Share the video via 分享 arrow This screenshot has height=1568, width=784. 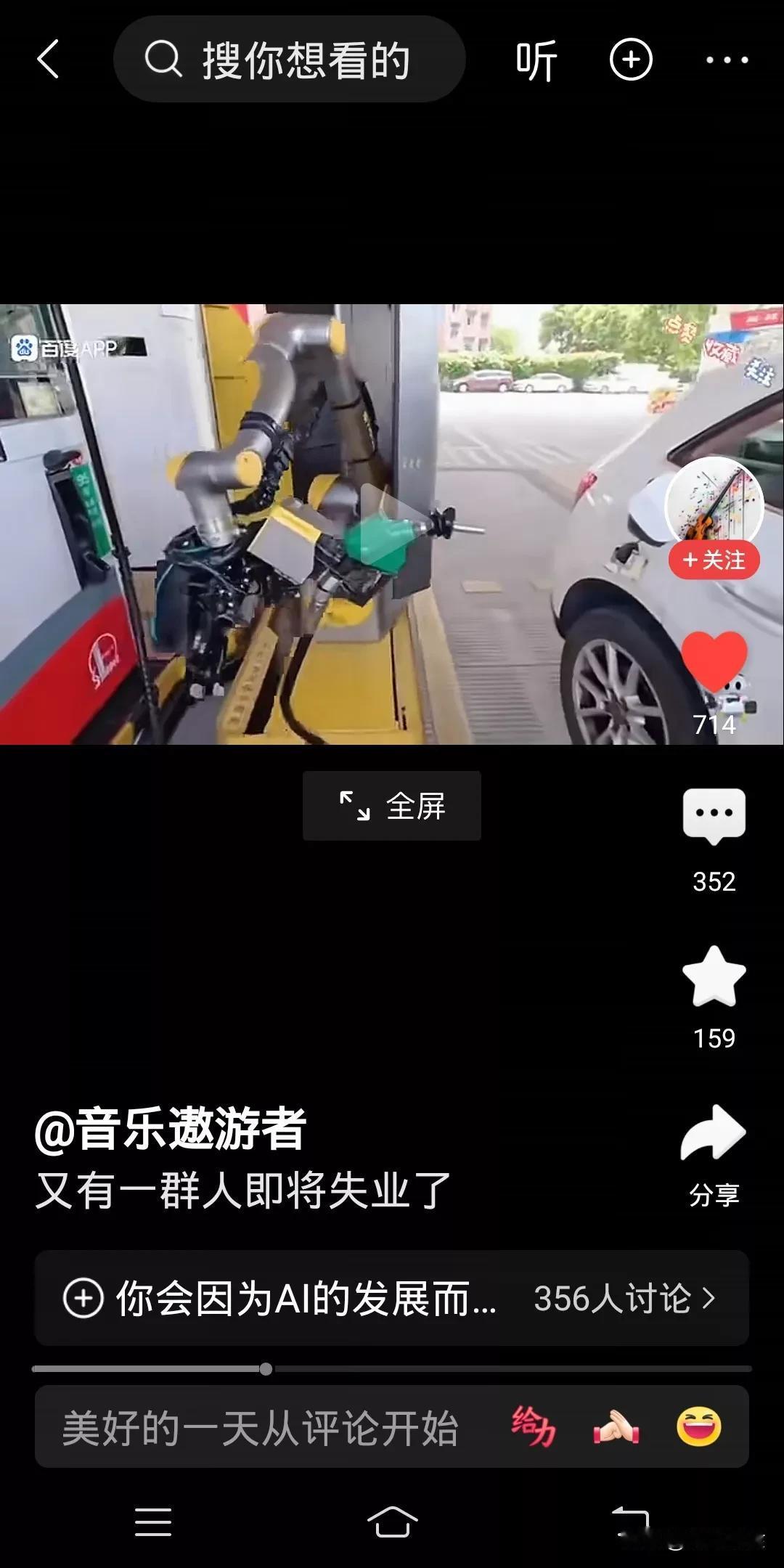[x=714, y=1154]
